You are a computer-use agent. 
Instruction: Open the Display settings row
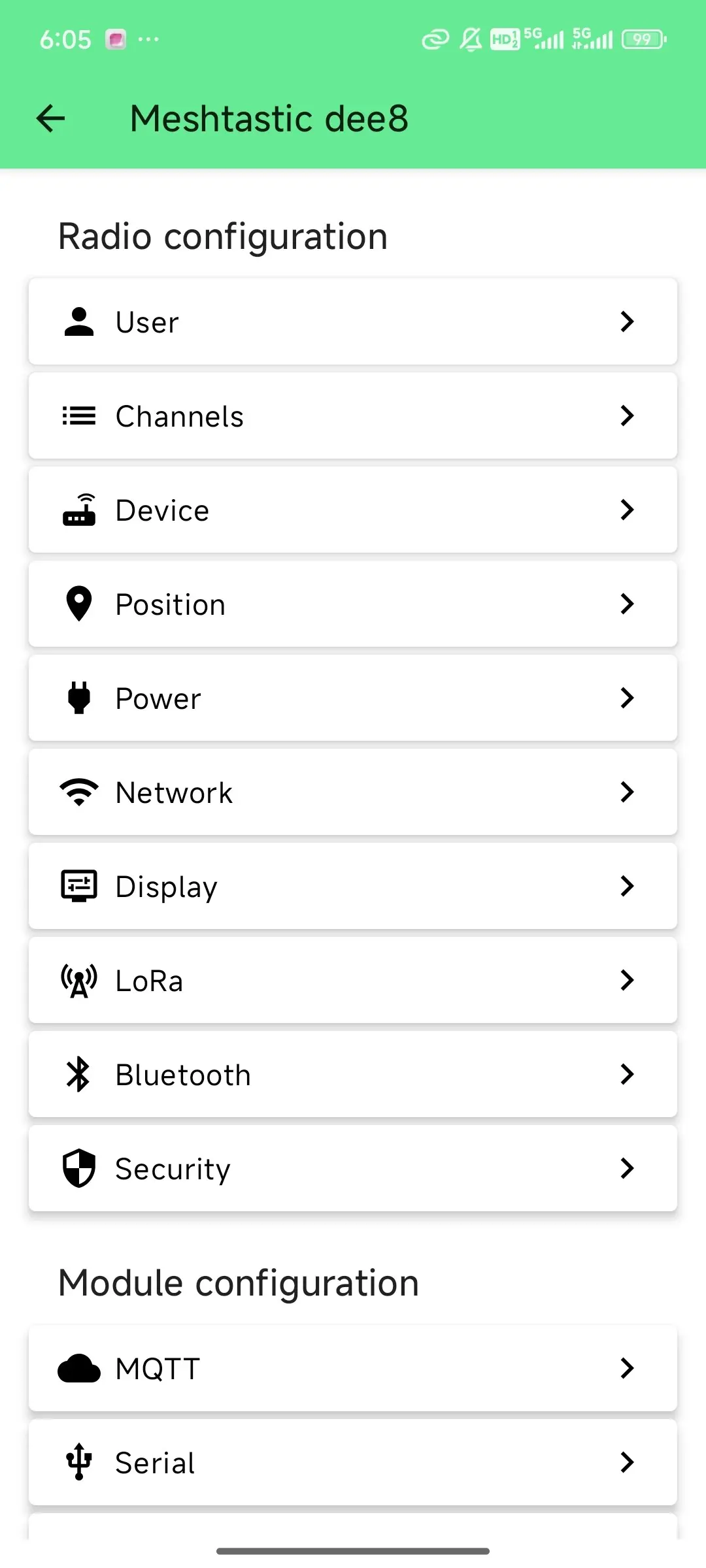353,886
